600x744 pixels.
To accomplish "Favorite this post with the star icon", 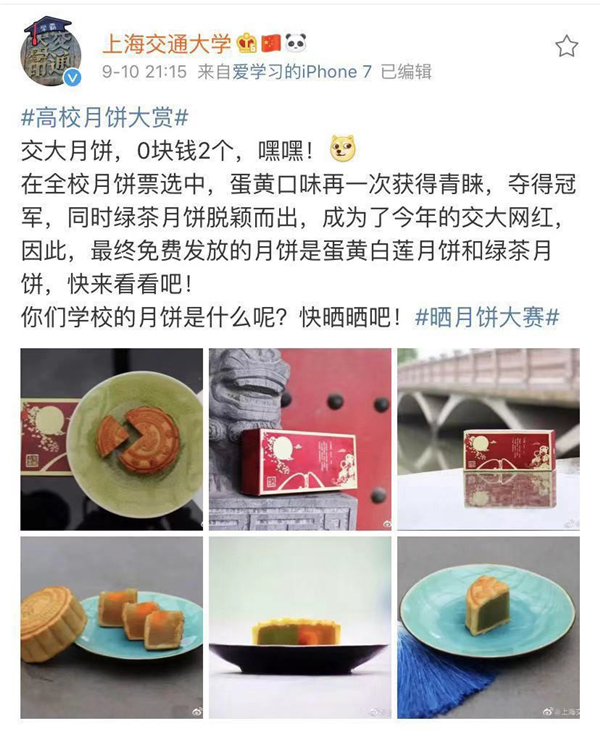I will [567, 45].
